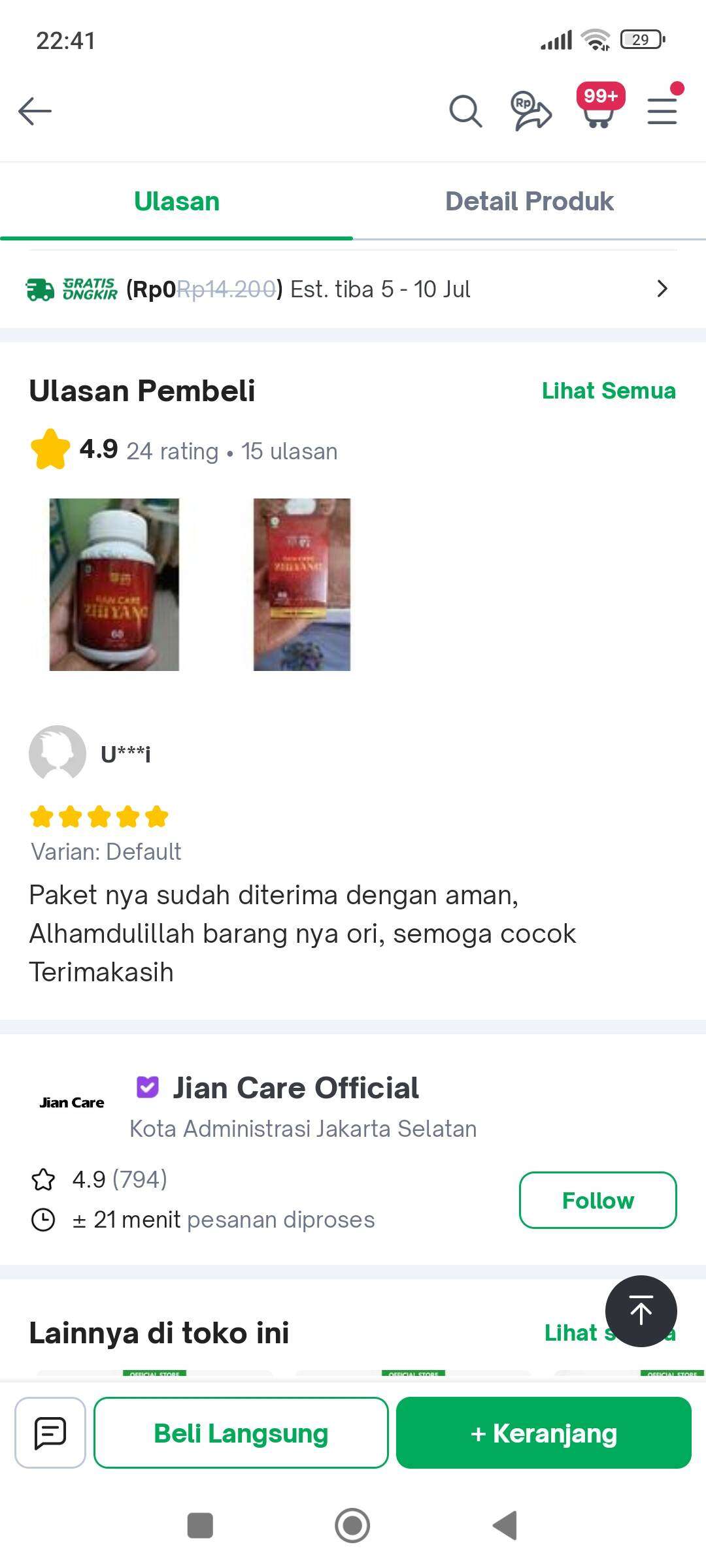Chat with the seller via the message icon

tap(50, 1433)
